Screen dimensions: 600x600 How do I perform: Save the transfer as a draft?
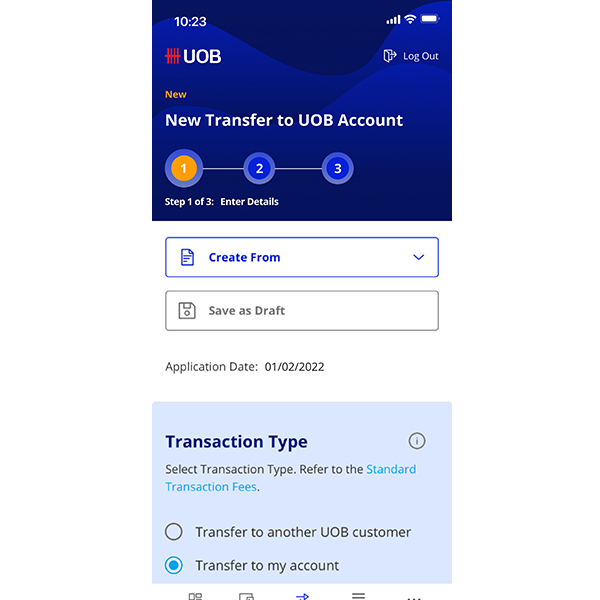301,311
